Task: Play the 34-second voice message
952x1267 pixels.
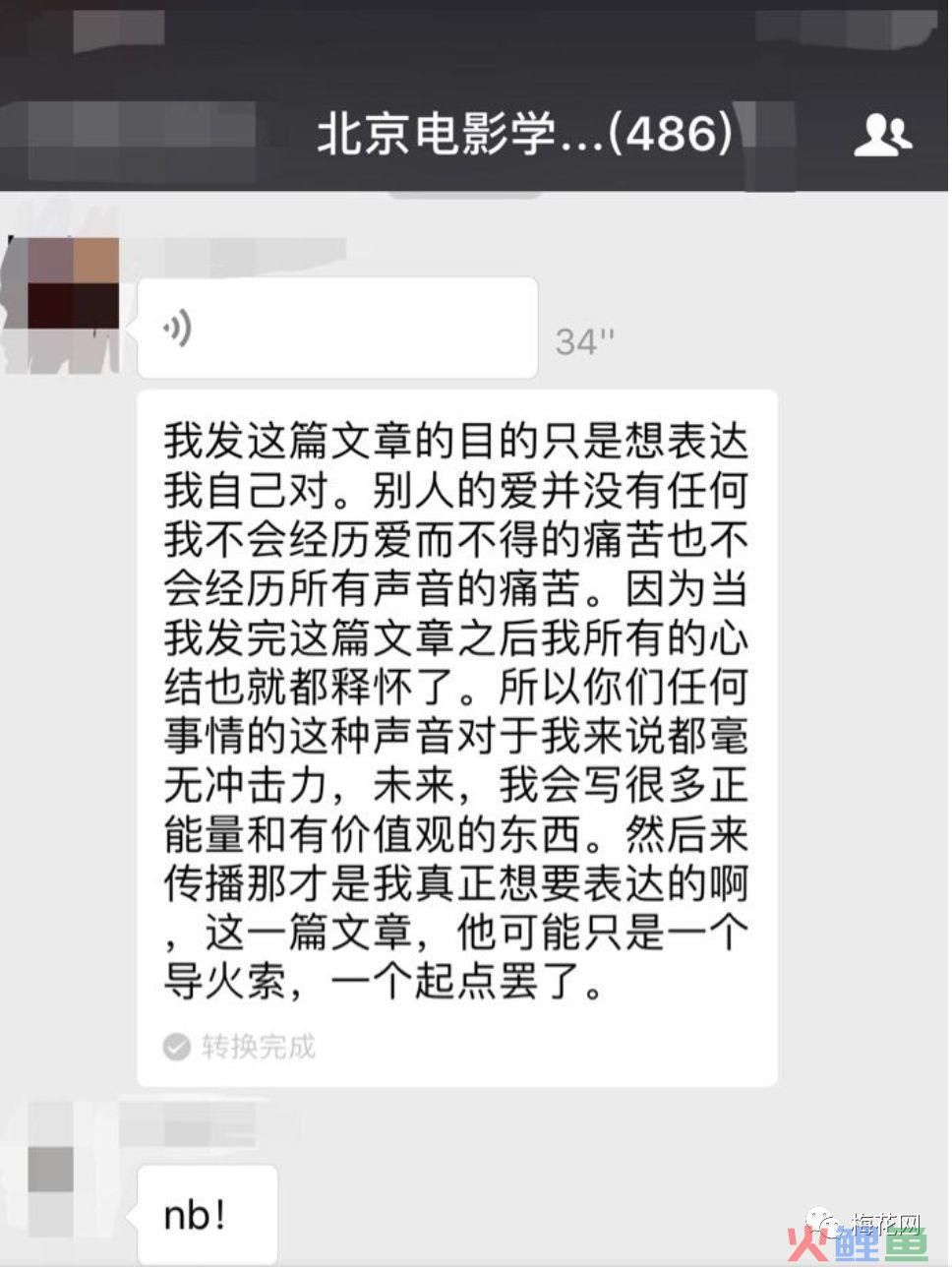Action: [x=336, y=329]
